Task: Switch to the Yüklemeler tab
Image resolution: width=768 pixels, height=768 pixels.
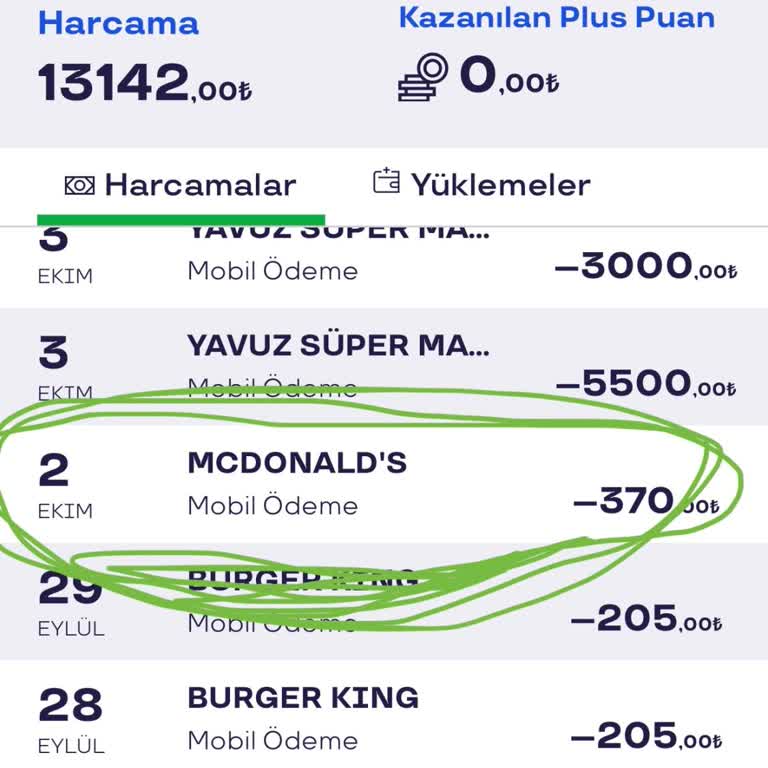Action: point(482,185)
